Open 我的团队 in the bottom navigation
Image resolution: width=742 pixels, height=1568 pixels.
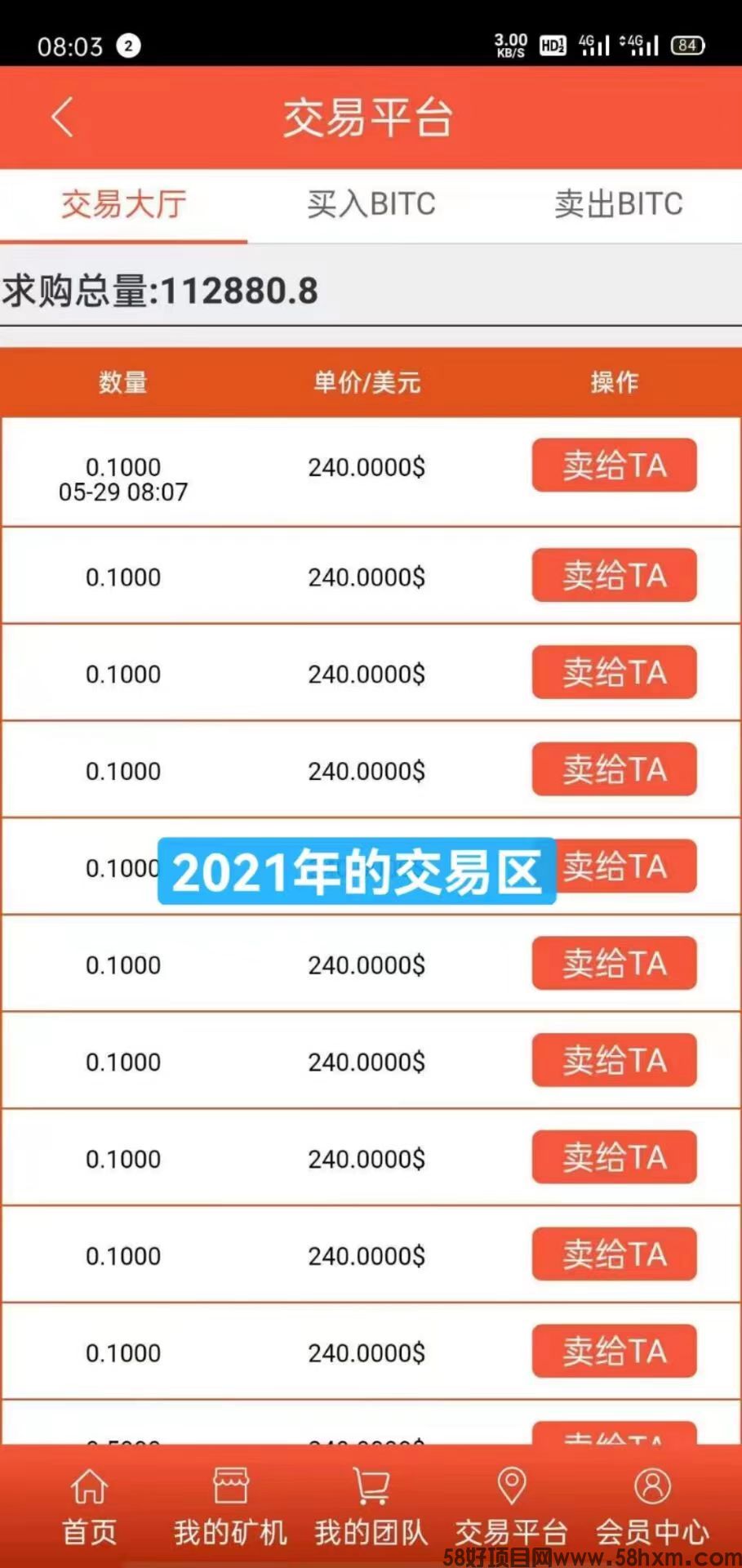[371, 1508]
